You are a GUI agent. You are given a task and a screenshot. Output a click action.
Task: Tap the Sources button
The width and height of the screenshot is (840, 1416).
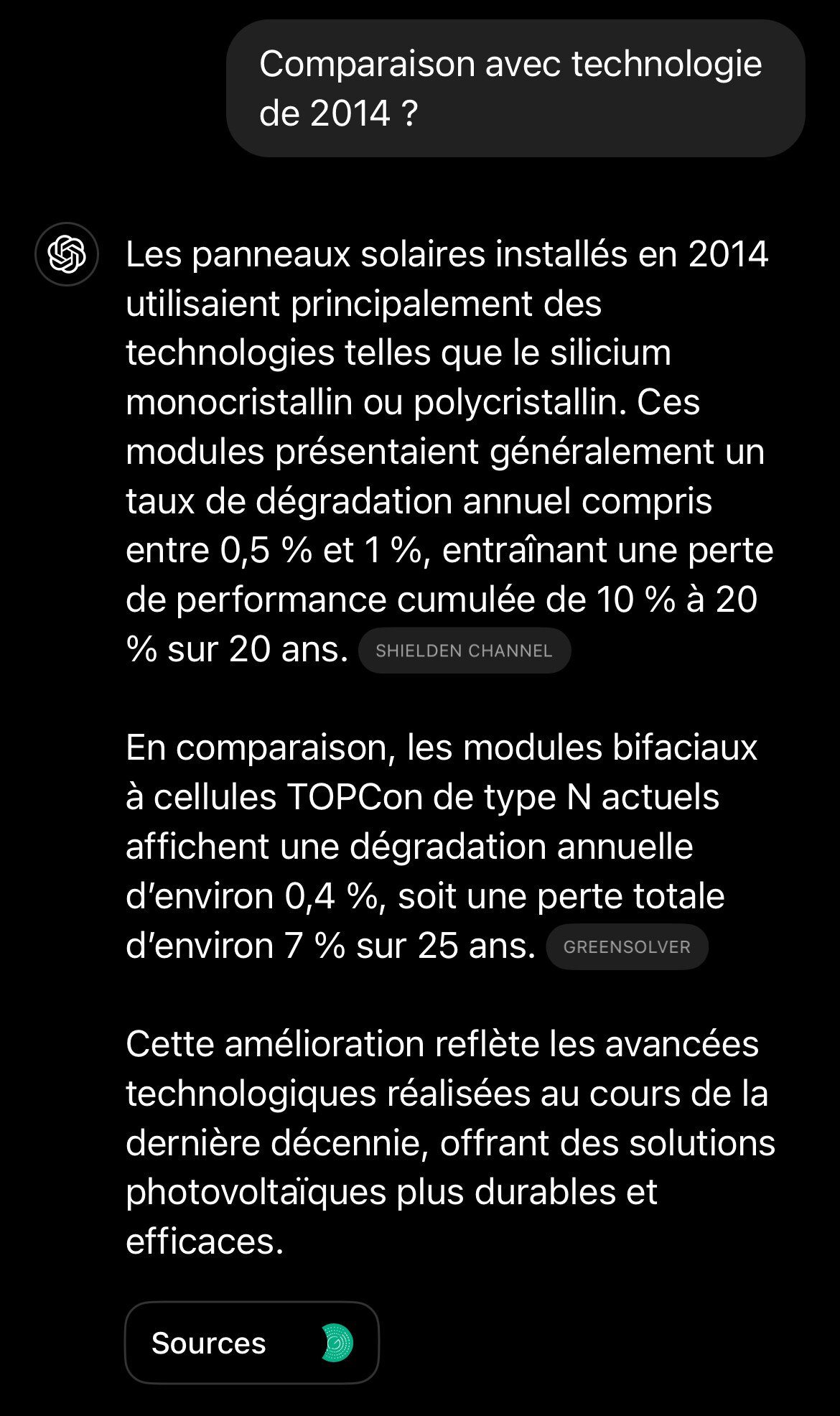252,1343
